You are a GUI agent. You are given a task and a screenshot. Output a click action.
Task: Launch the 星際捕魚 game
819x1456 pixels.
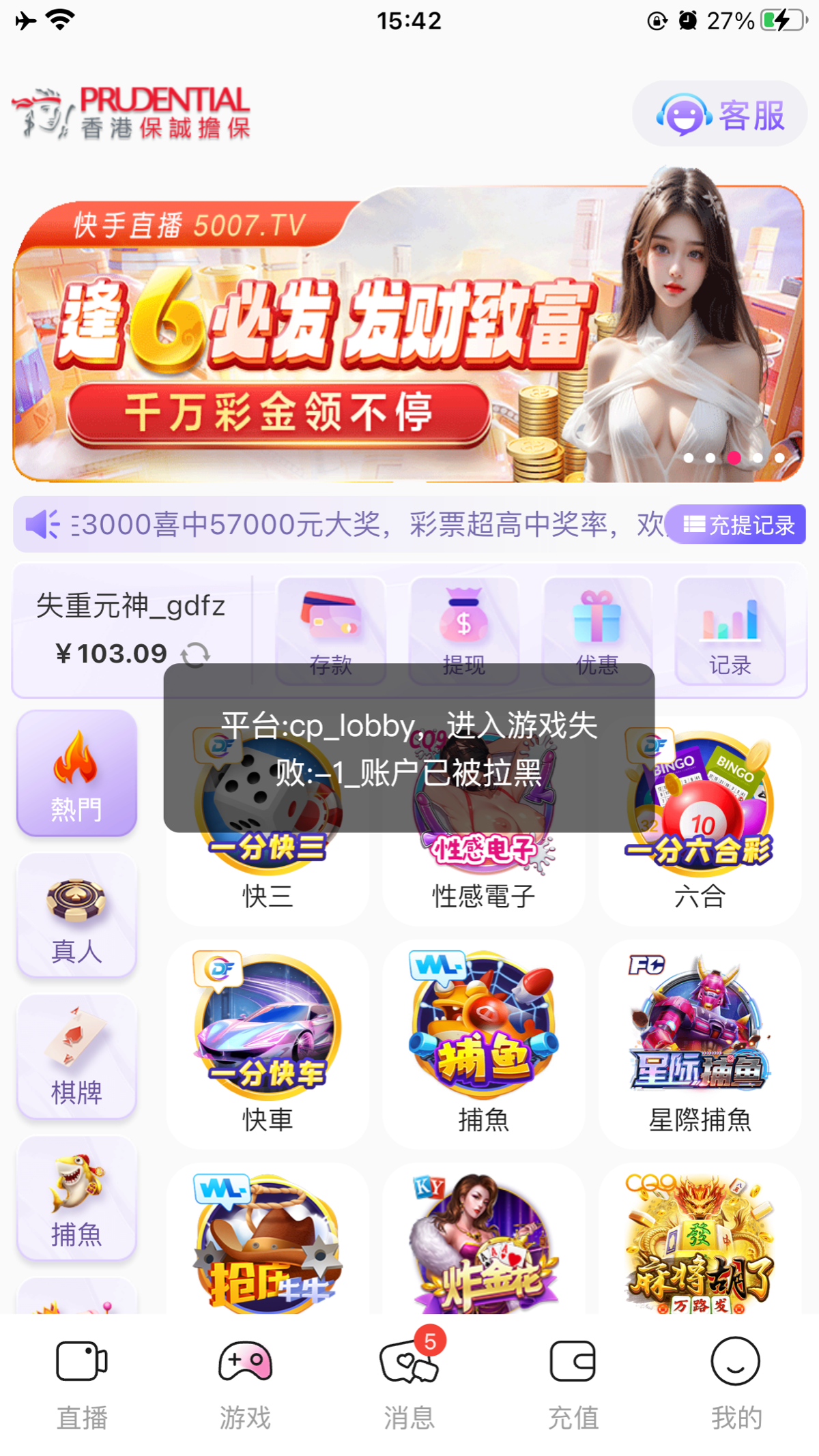(700, 1044)
